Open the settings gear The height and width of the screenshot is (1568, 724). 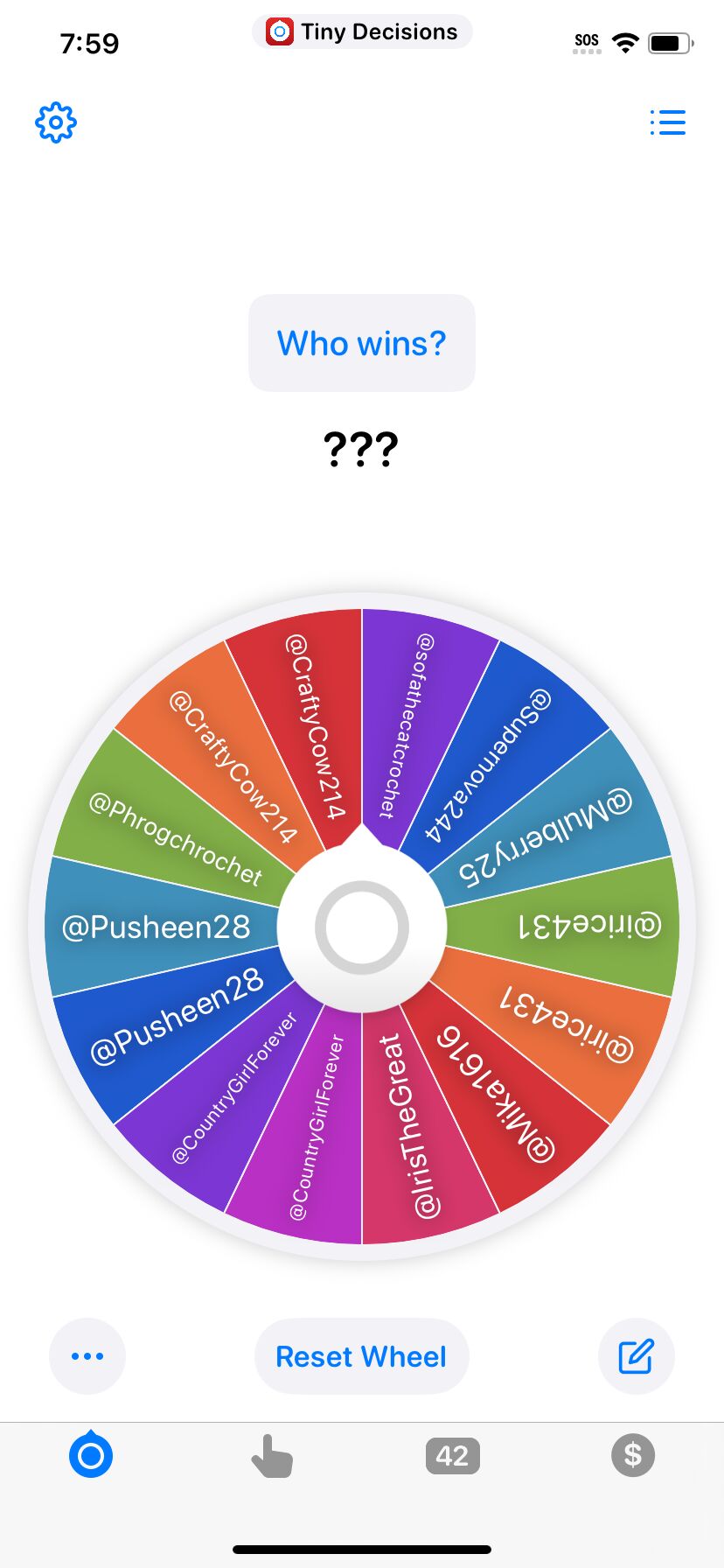56,122
